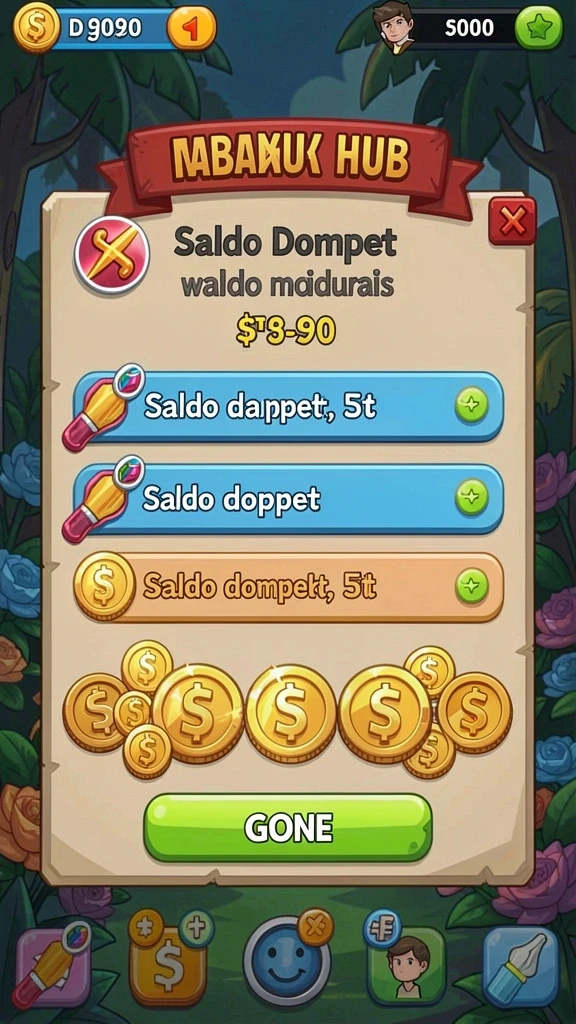Select the 'Saldo dappet, 5t' row
Viewport: 576px width, 1024px height.
pyautogui.click(x=288, y=407)
